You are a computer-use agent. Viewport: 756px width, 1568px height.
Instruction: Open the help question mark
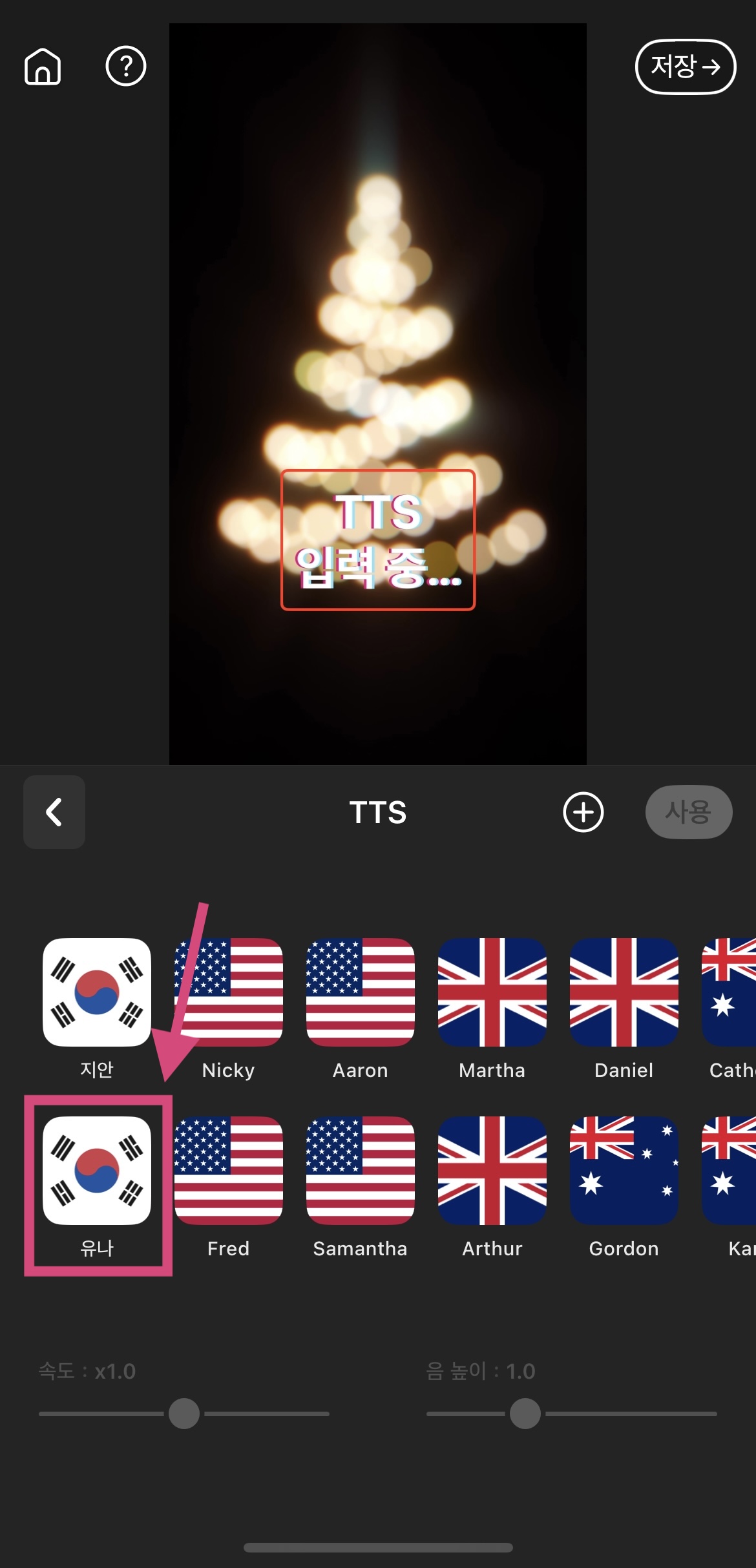click(126, 66)
